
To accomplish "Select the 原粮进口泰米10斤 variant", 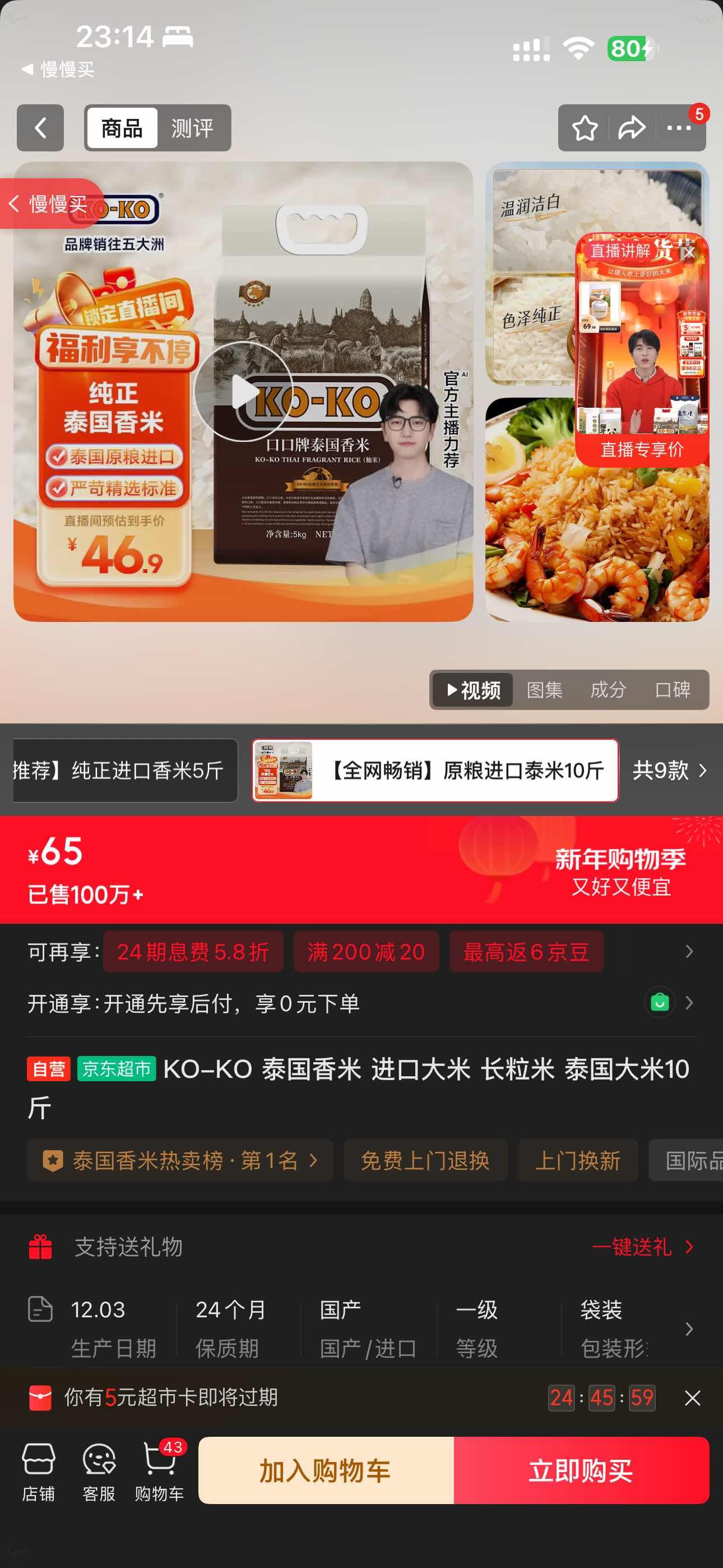I will point(434,771).
